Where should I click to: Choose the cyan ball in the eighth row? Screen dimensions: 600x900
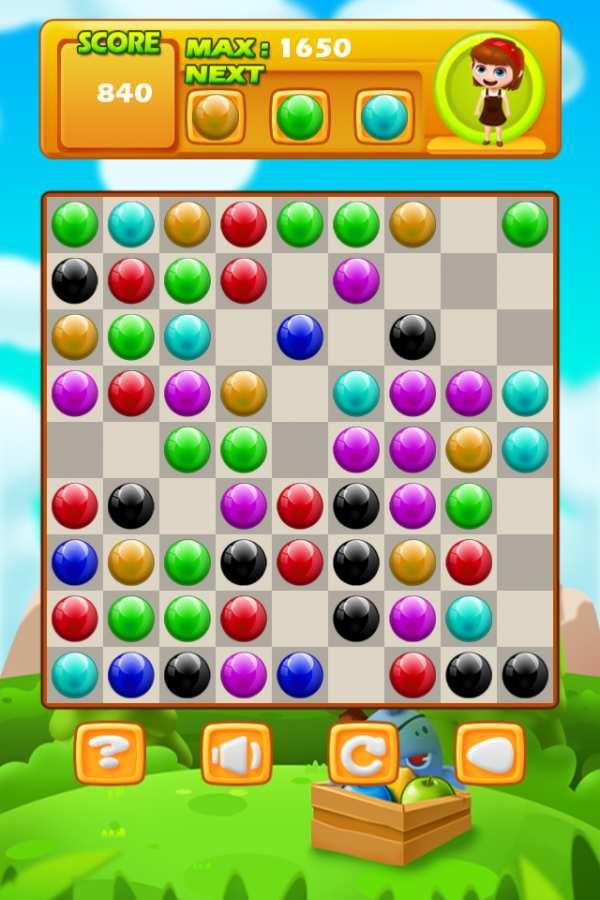(468, 618)
